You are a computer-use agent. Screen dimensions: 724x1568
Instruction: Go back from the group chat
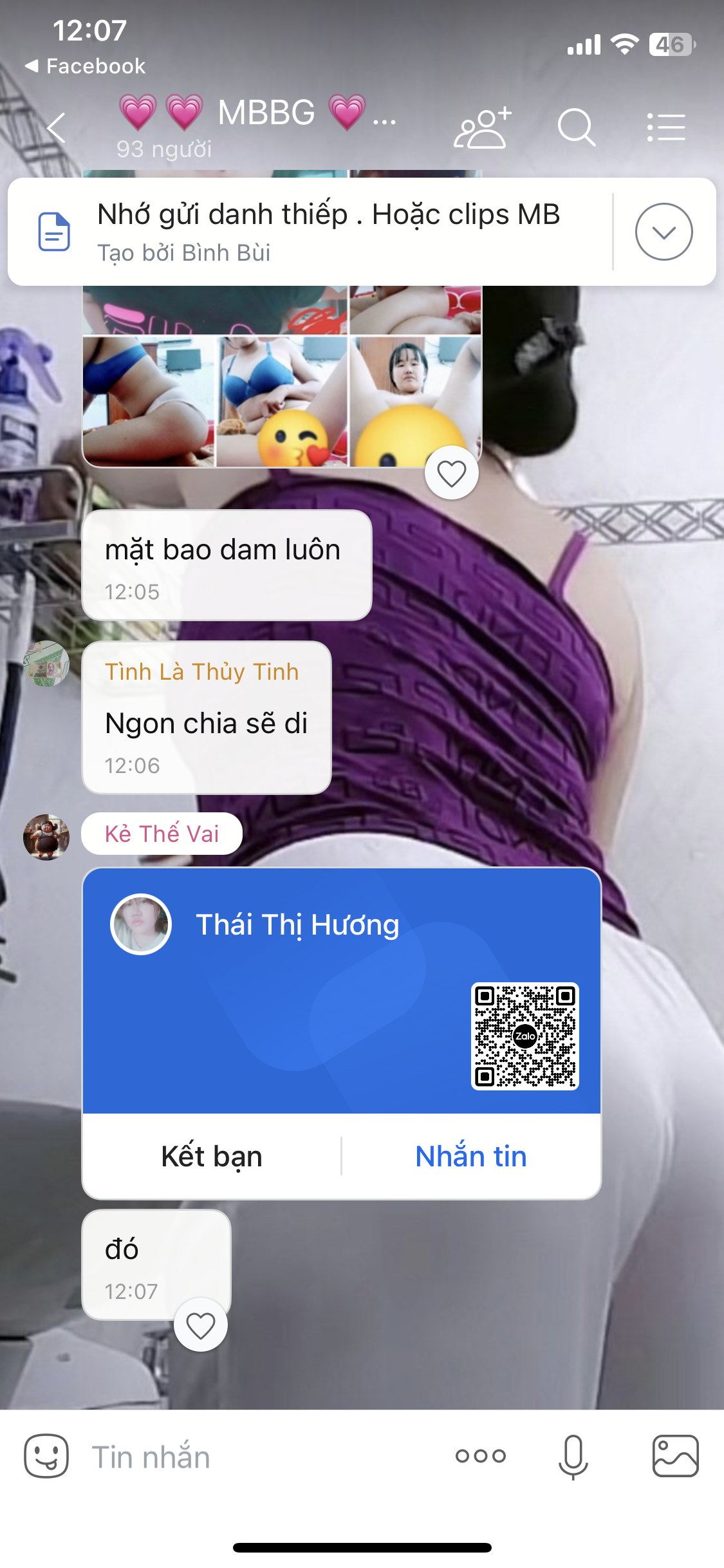(x=57, y=127)
